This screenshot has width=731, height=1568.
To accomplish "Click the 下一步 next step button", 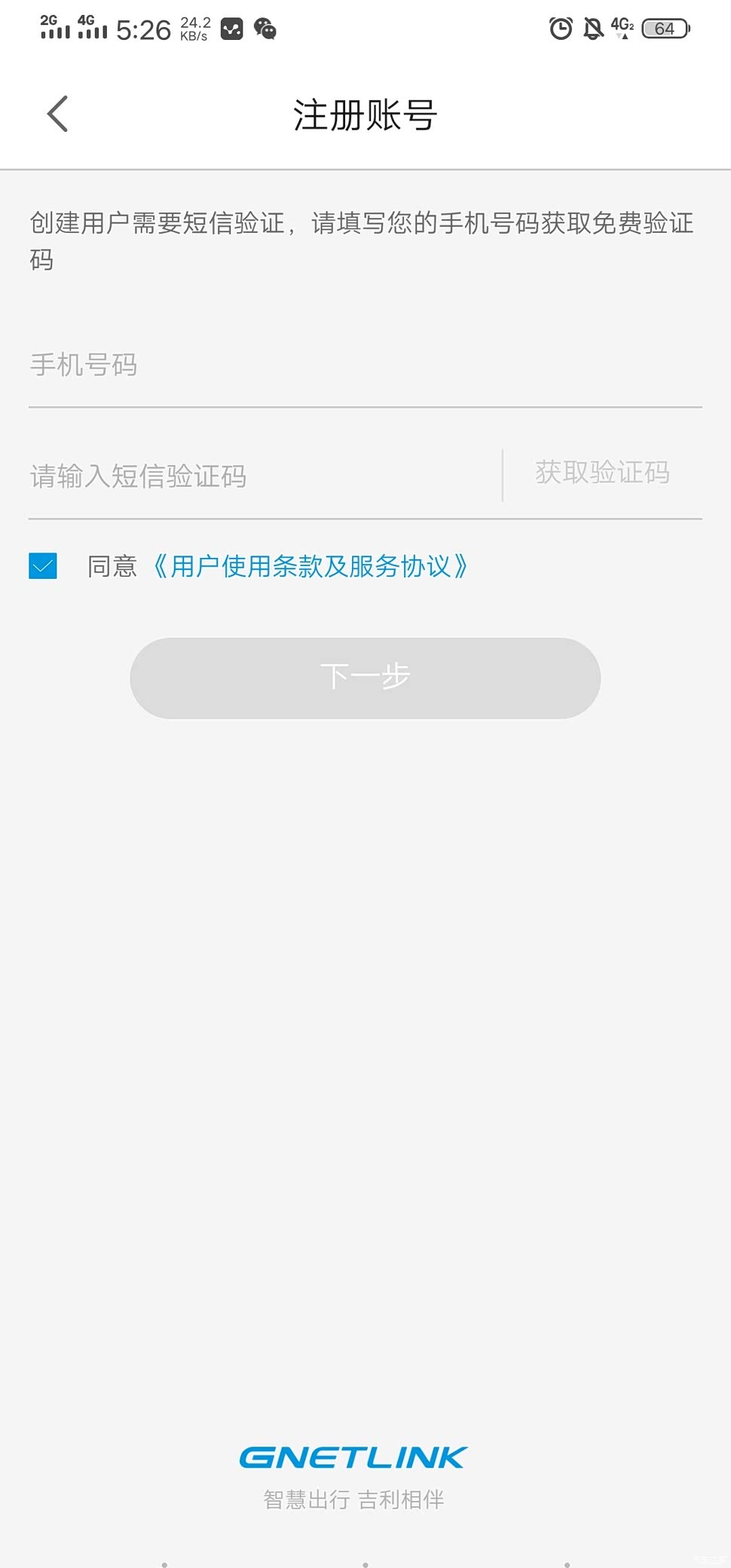I will point(365,678).
